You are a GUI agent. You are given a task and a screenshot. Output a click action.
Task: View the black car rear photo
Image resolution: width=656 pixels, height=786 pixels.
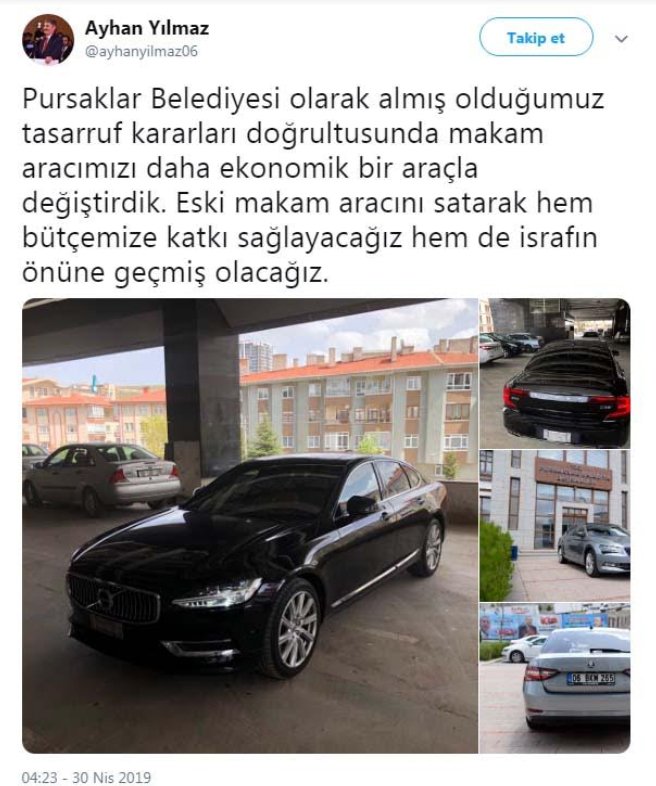(554, 372)
